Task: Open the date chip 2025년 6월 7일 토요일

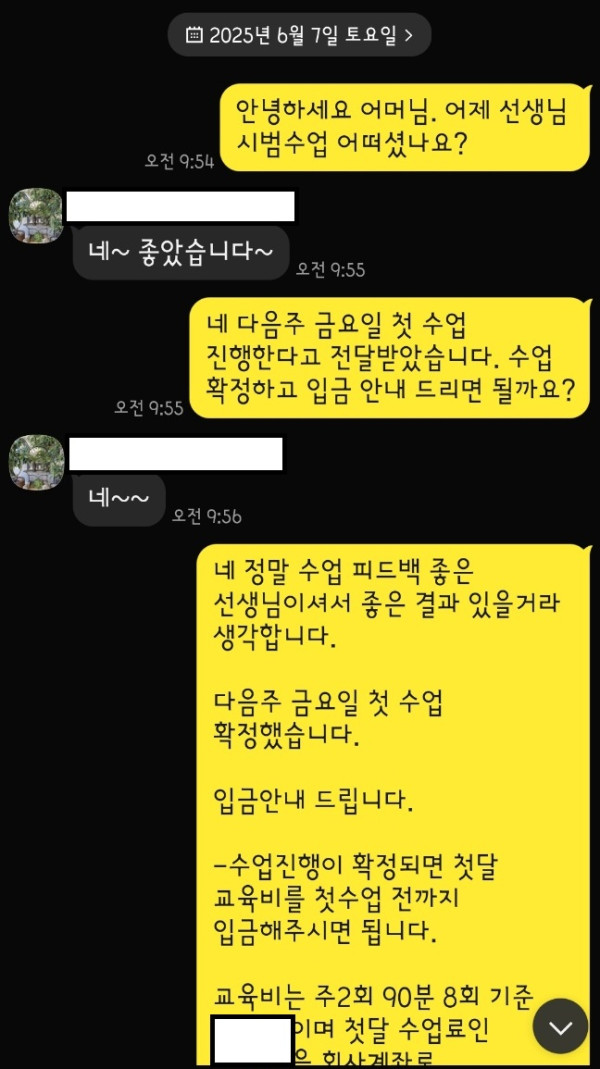Action: (x=299, y=35)
